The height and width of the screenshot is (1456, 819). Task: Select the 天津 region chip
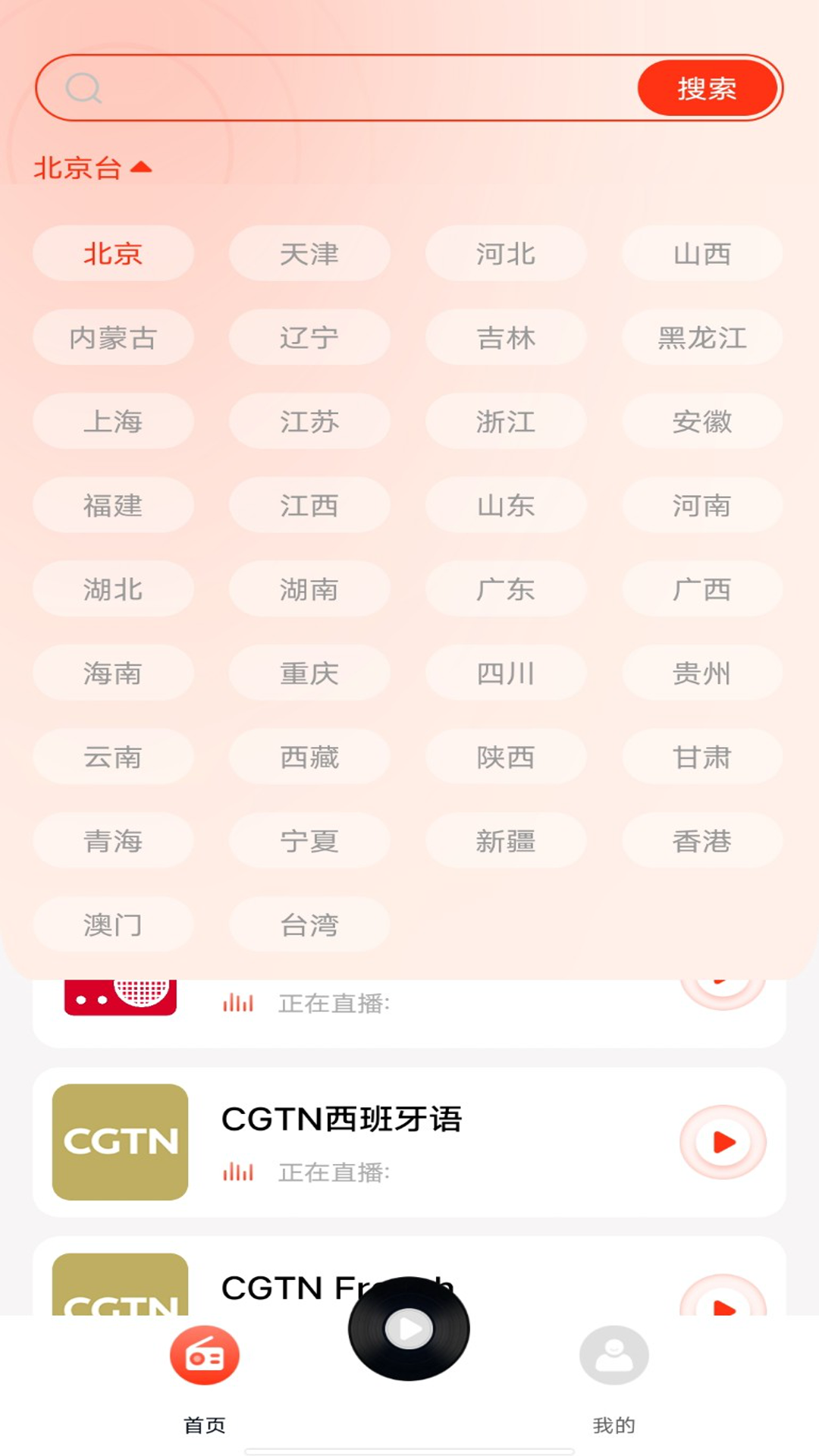(309, 254)
